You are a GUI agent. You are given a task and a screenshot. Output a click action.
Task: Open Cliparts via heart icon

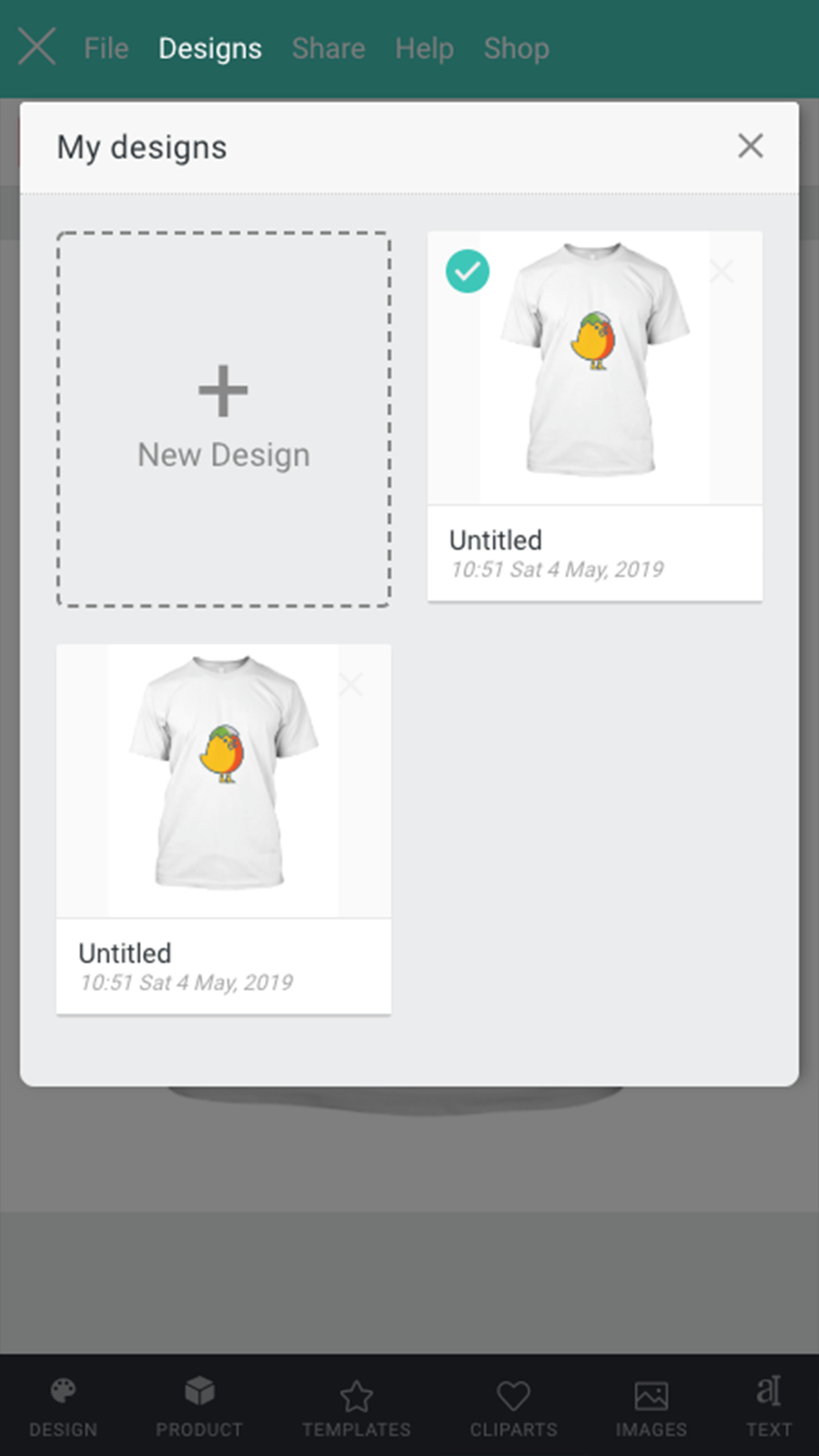click(513, 1401)
